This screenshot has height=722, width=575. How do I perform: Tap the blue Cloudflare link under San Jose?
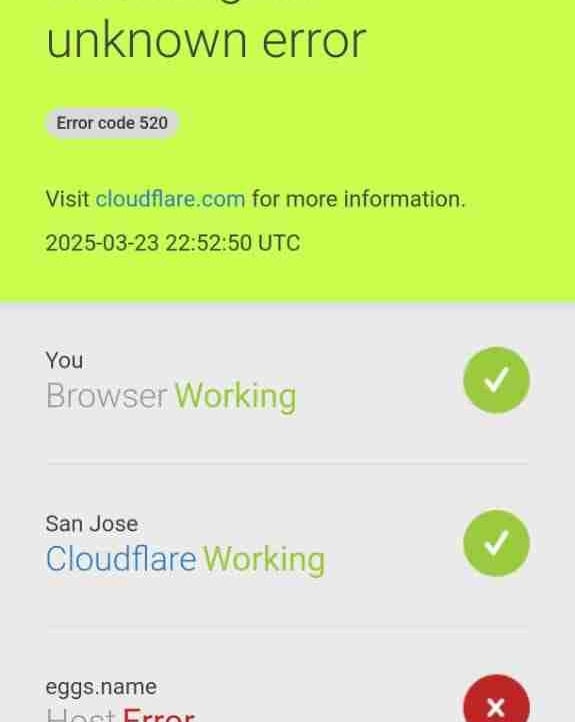(x=121, y=559)
